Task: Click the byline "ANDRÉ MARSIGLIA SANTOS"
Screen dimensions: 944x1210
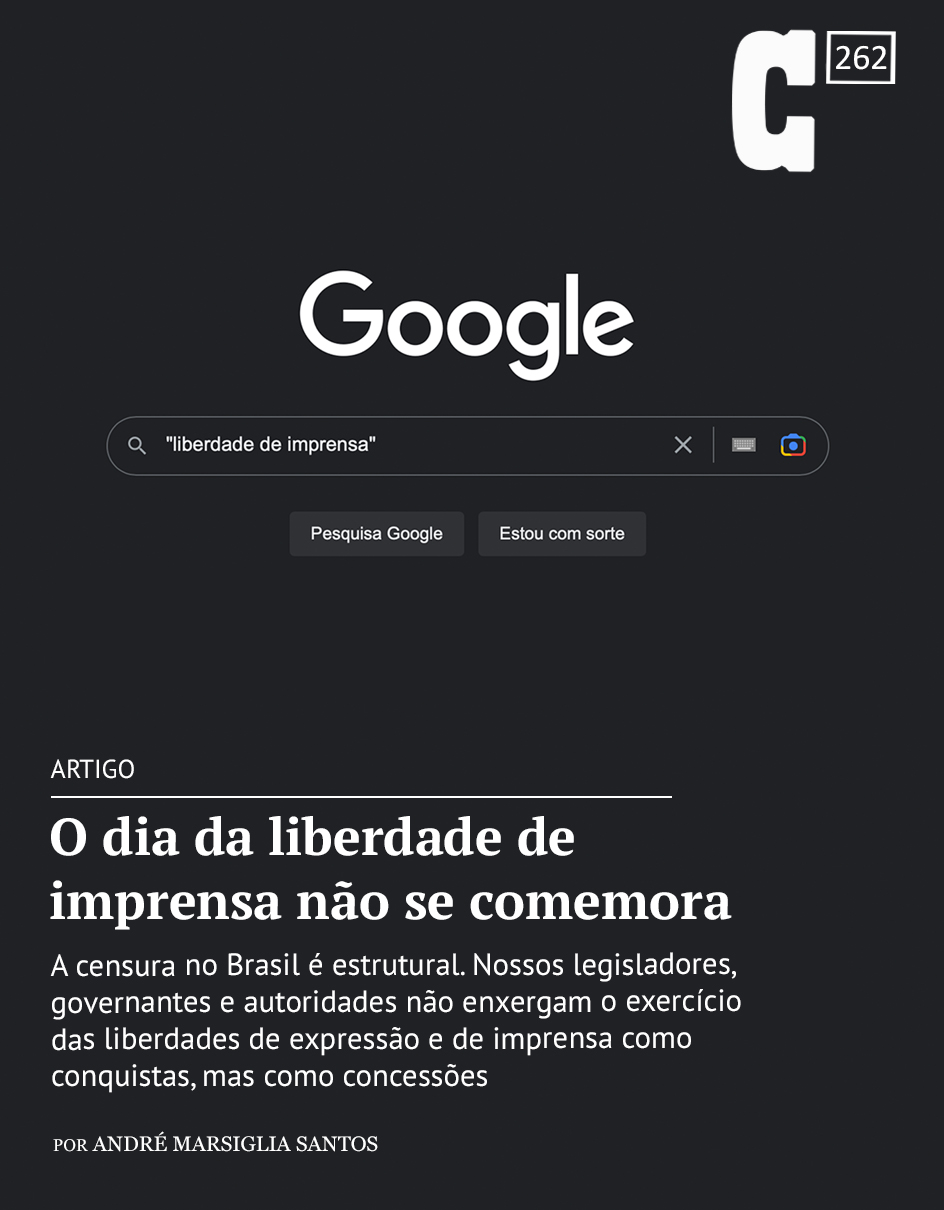Action: 234,1144
